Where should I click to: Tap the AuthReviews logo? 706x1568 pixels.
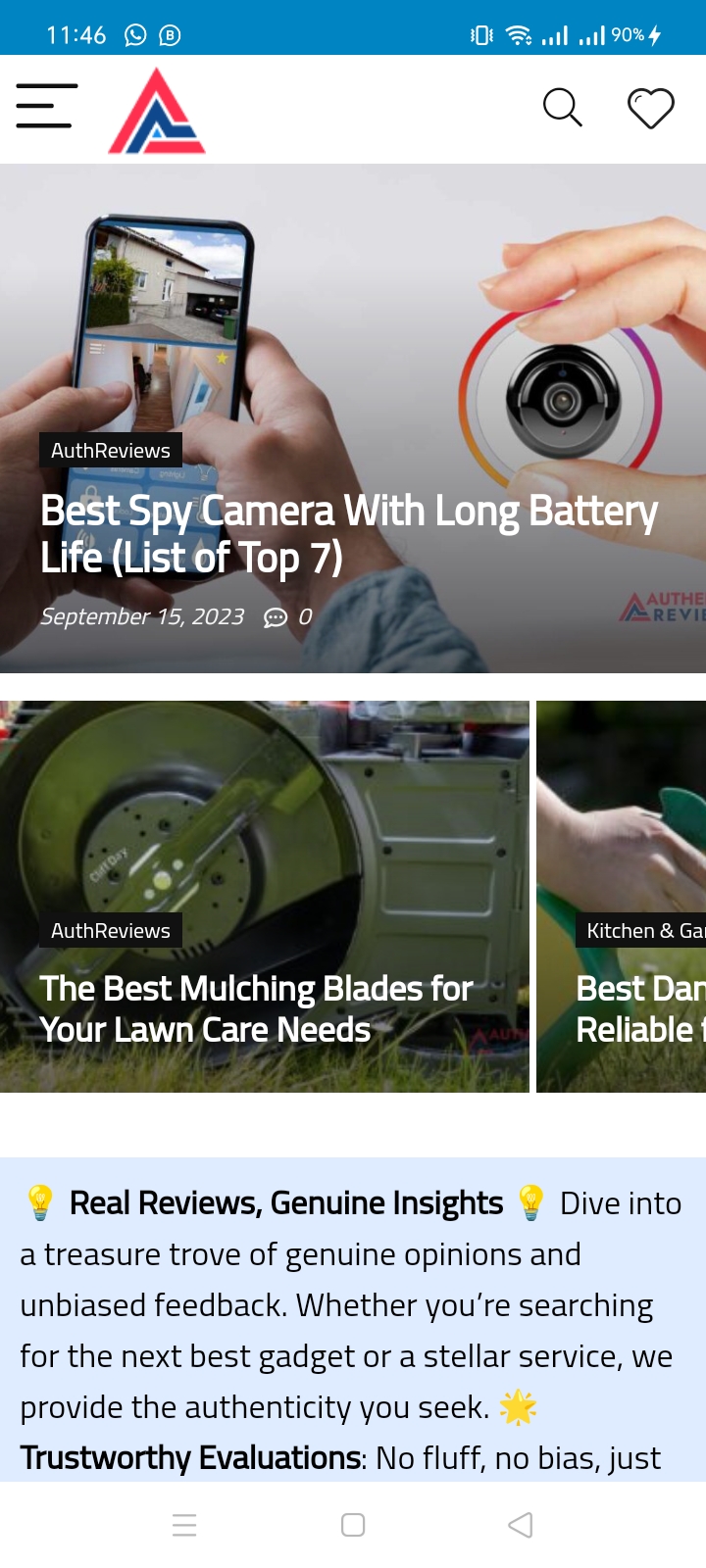pos(157,111)
